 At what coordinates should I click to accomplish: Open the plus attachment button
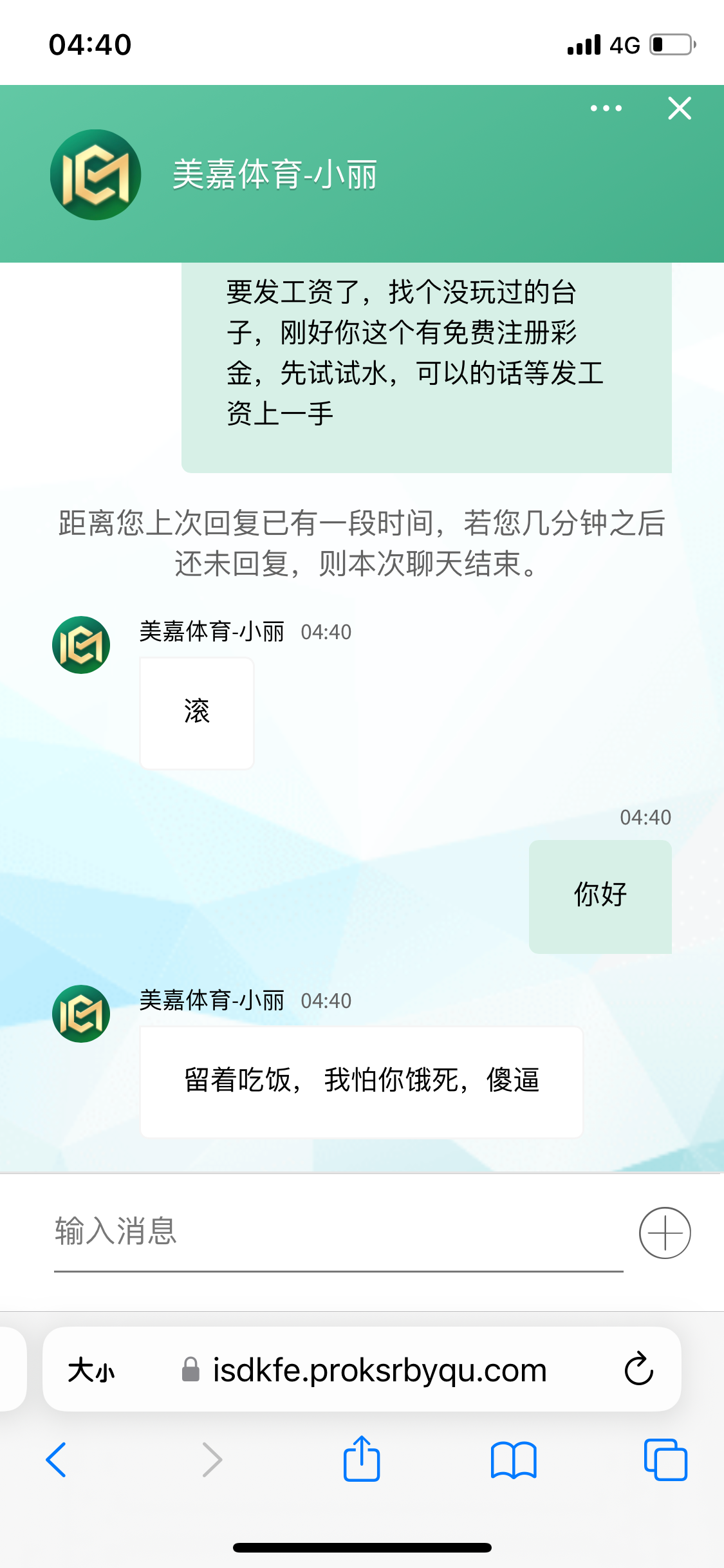point(665,1233)
